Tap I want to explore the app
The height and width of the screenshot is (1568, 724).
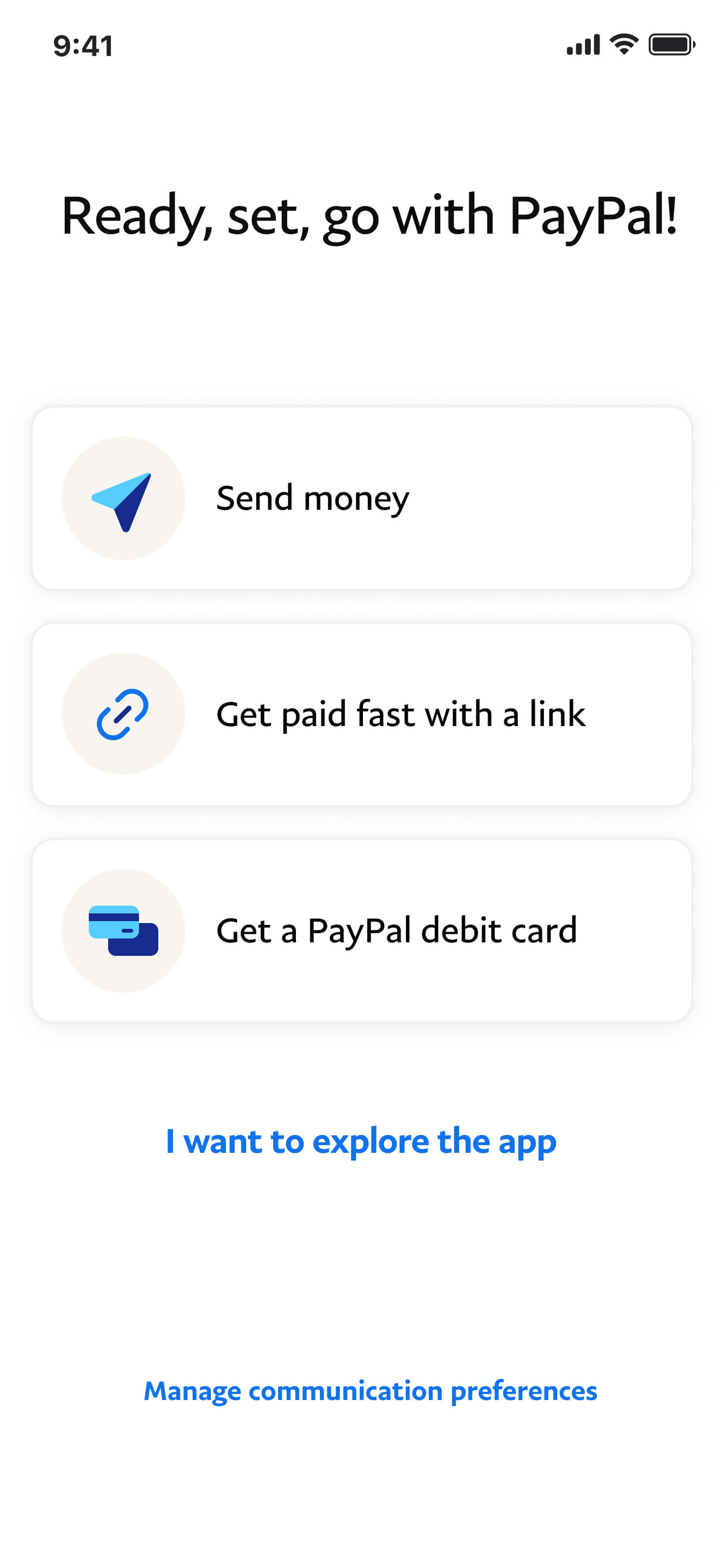(x=362, y=1141)
